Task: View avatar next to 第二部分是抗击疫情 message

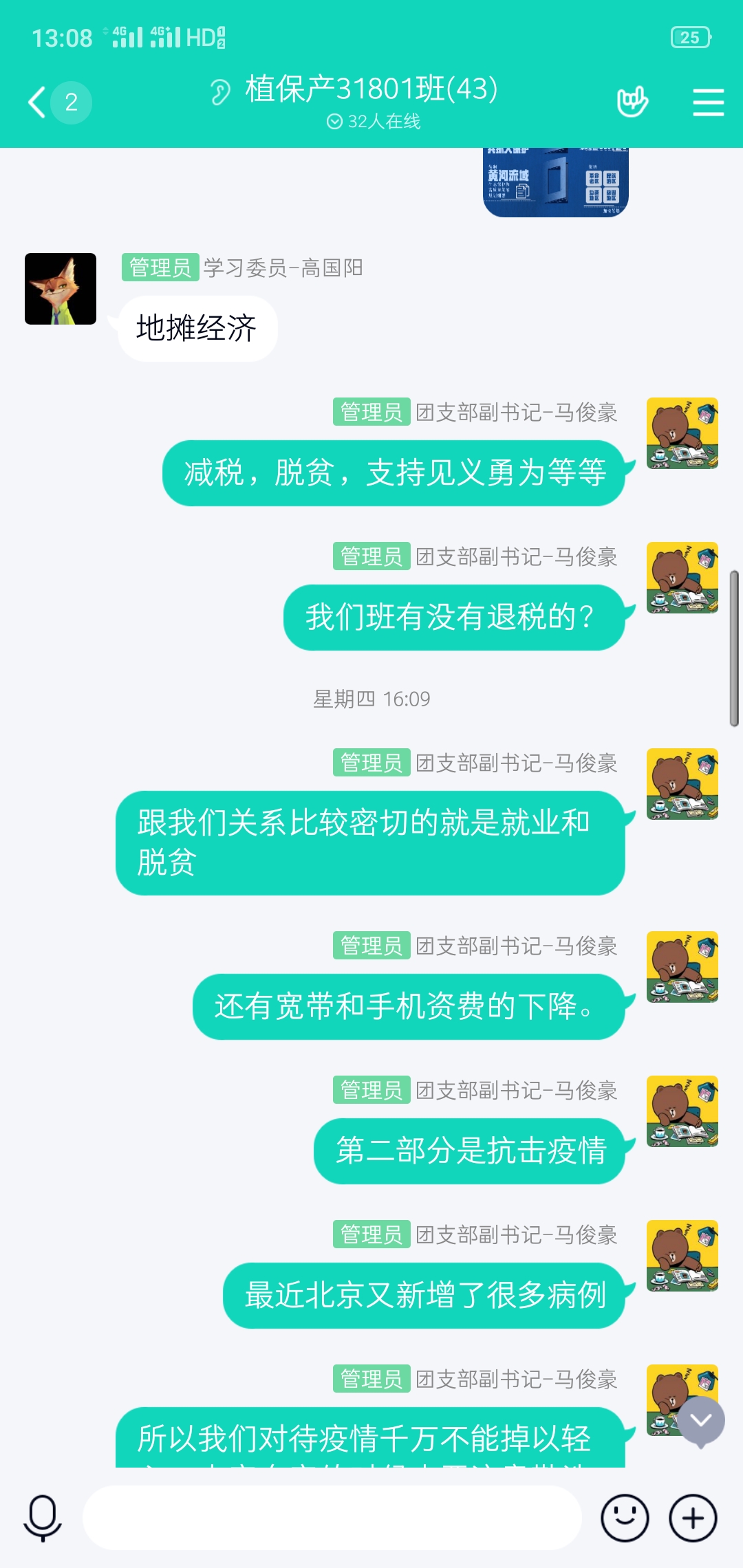Action: click(x=682, y=1111)
